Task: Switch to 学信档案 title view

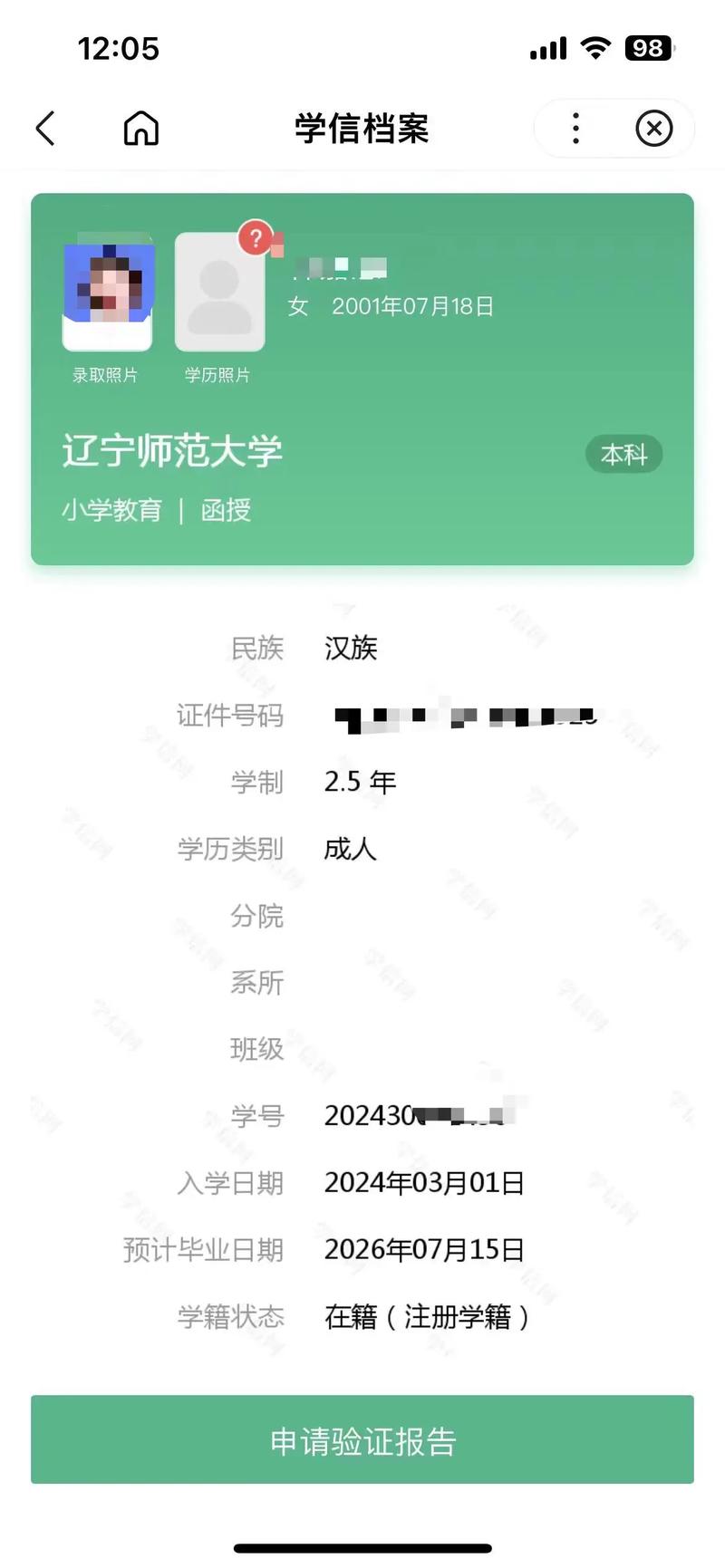Action: 362,129
